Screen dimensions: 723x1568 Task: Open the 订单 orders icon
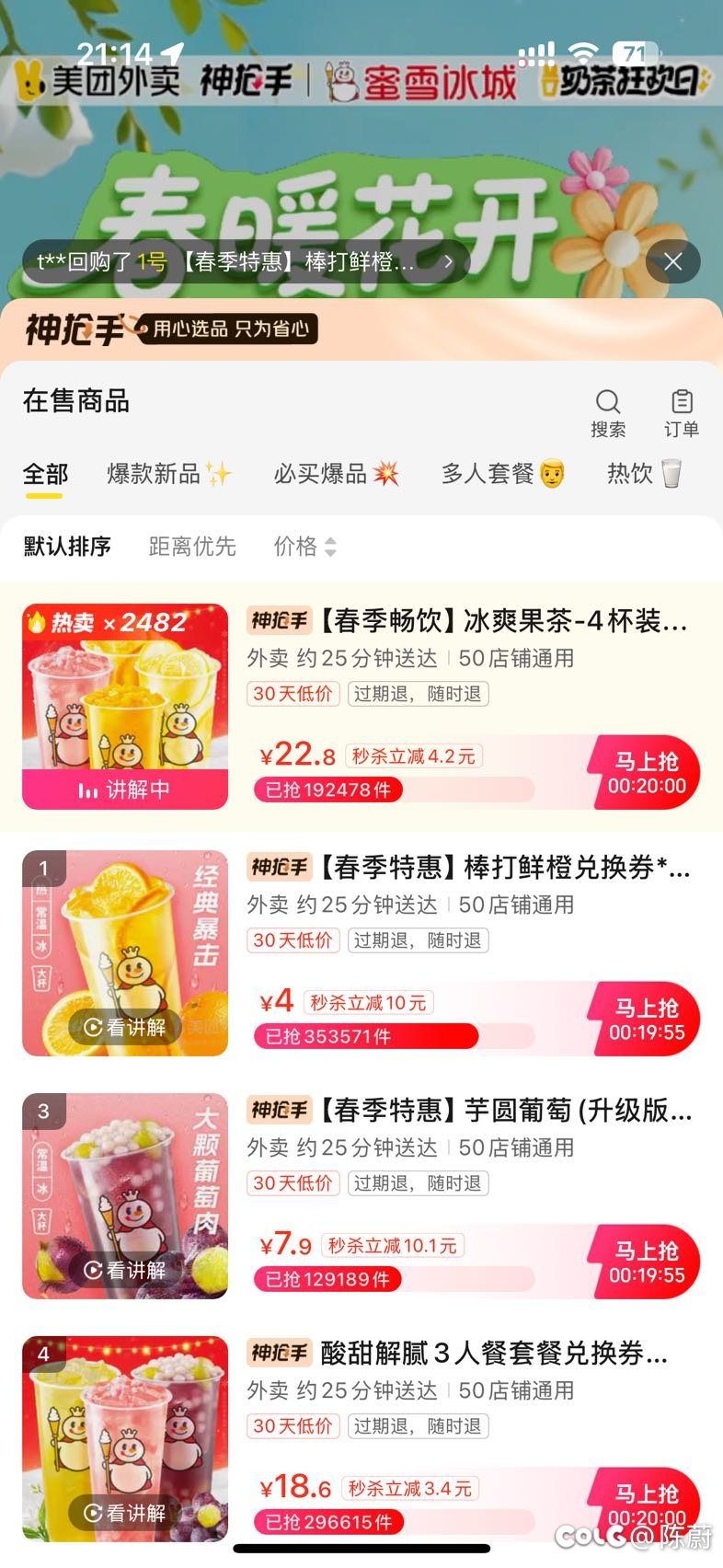coord(682,412)
